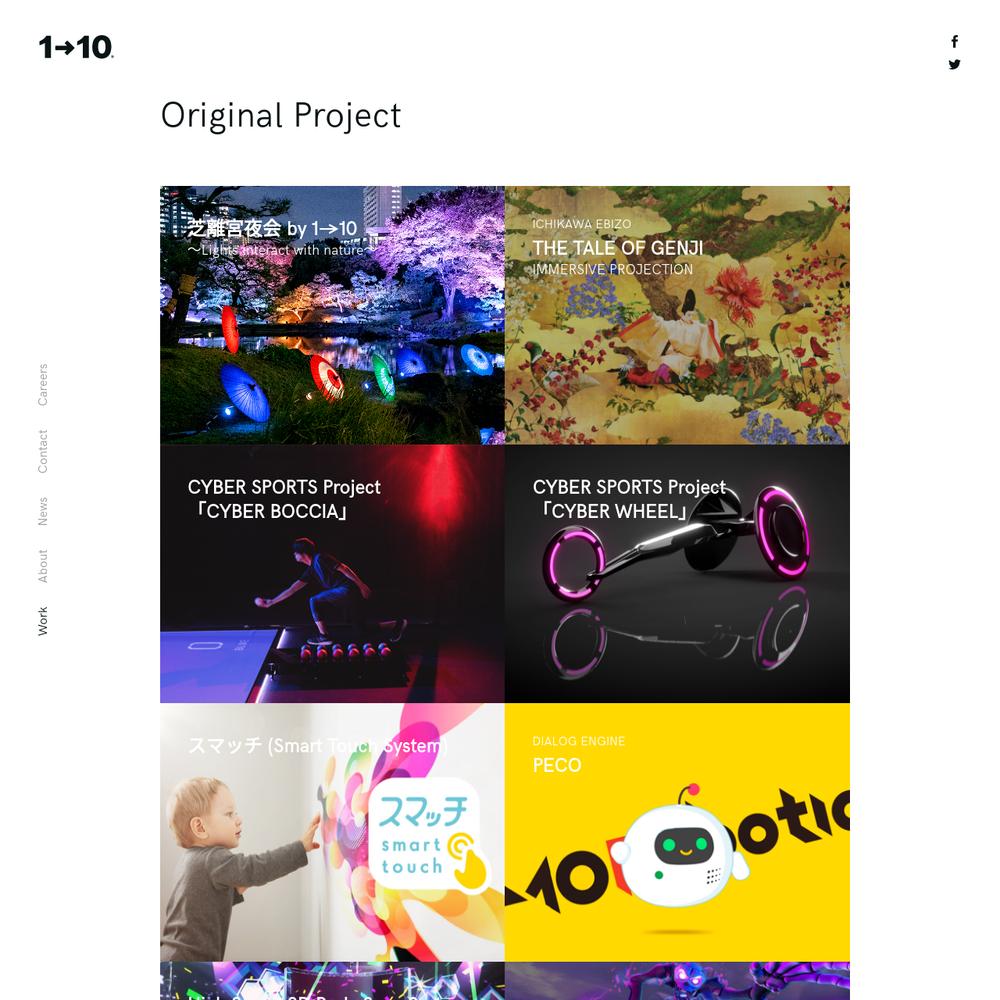Select the Work section link
The image size is (1000, 1000).
tap(43, 621)
